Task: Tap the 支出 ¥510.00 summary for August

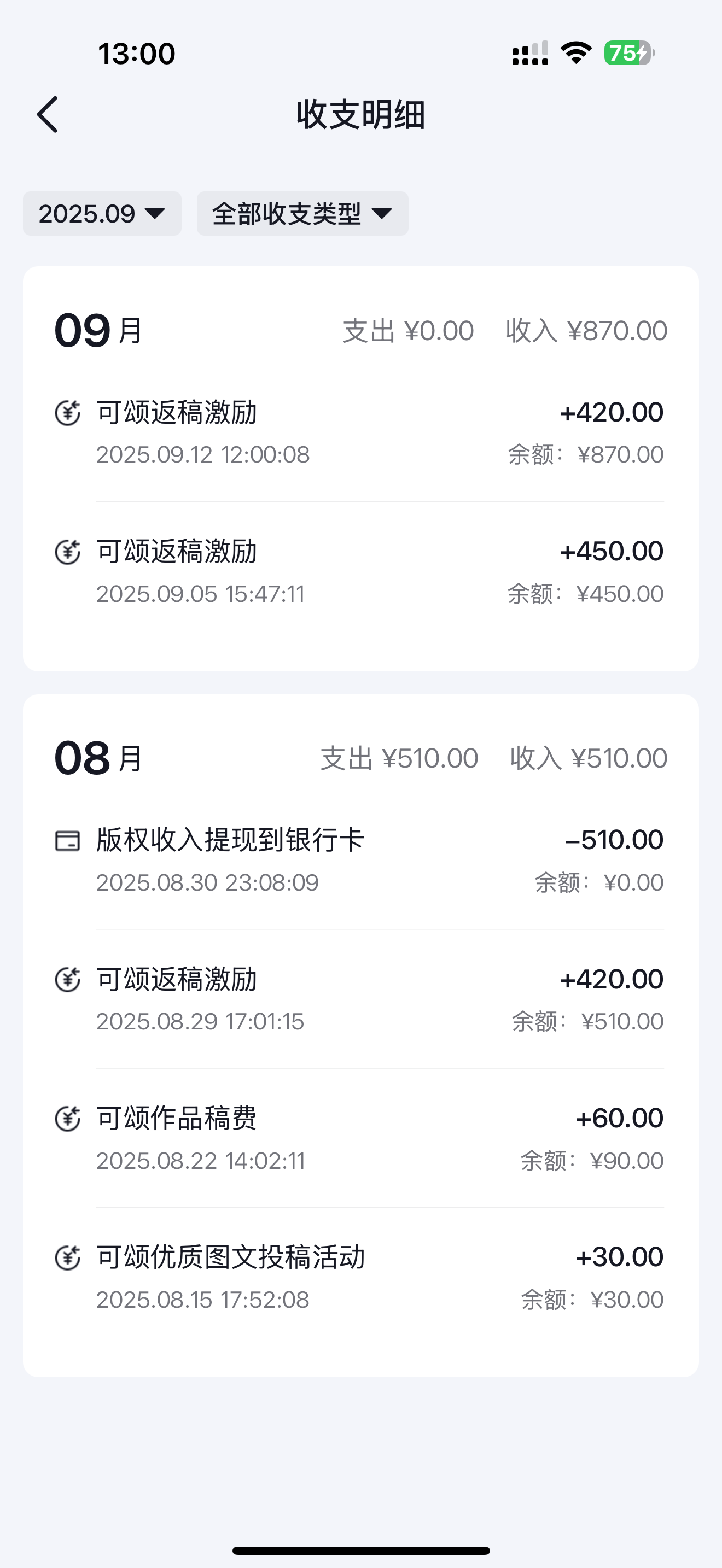Action: (x=399, y=758)
